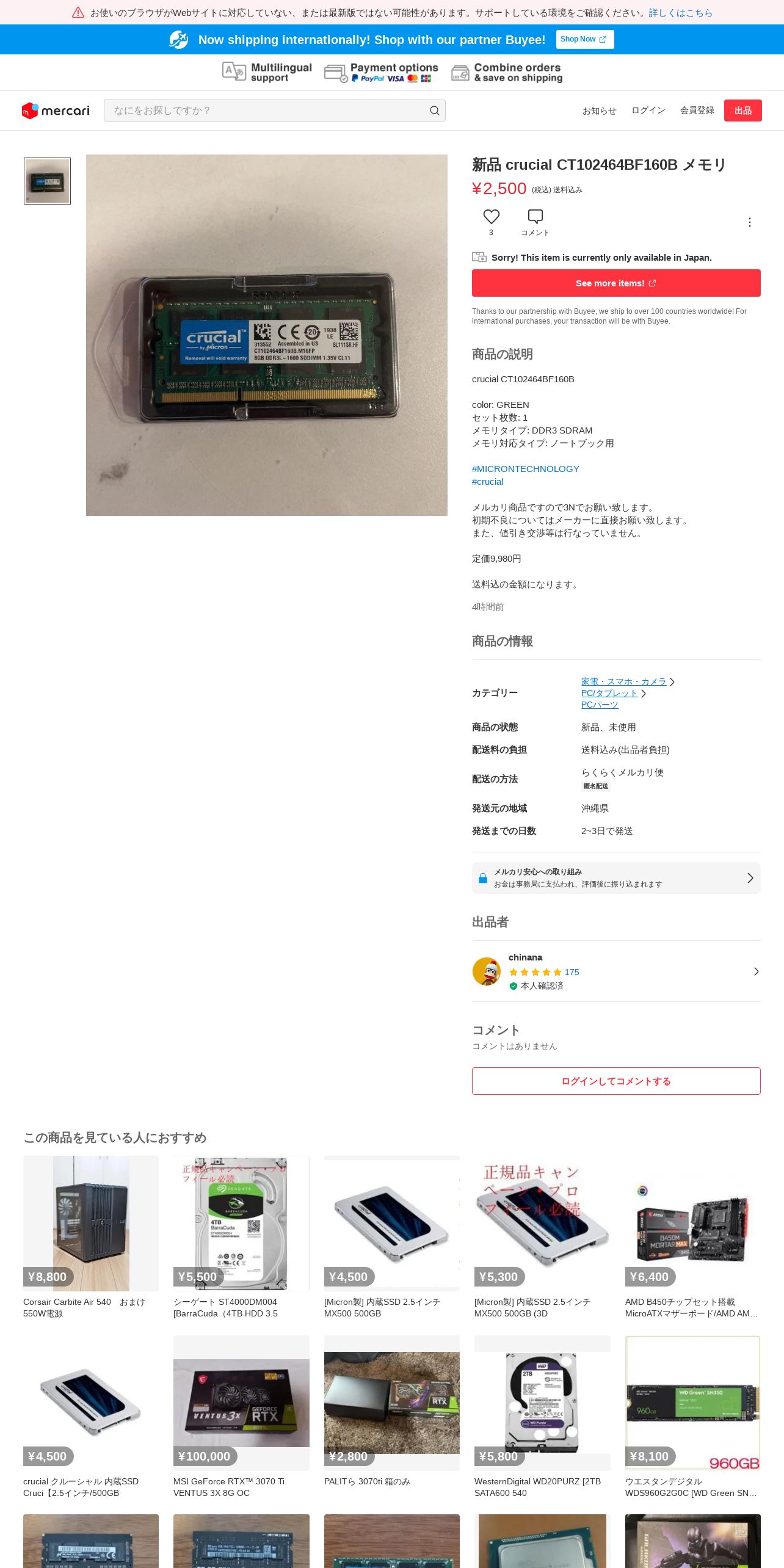Open お知らせ notifications

(x=600, y=111)
